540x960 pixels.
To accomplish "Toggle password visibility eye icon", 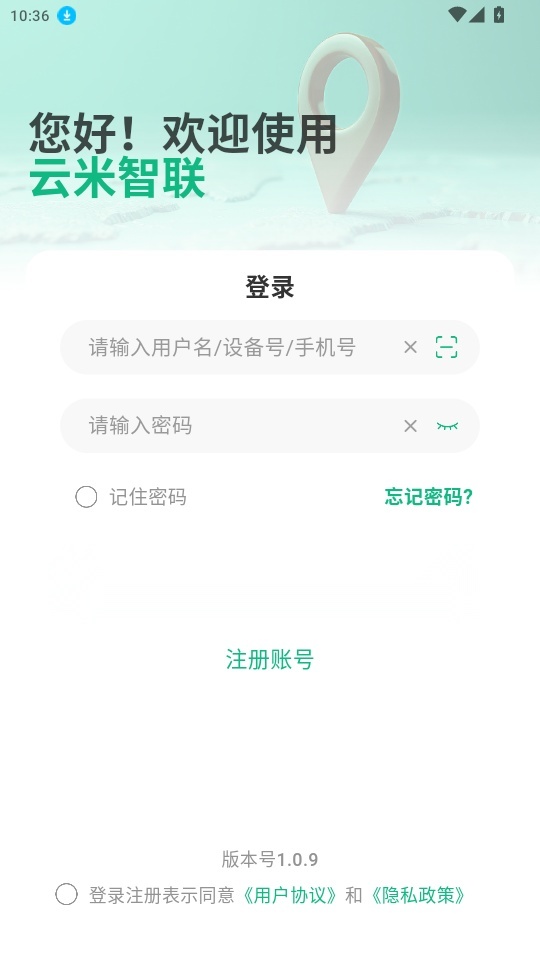I will [447, 426].
